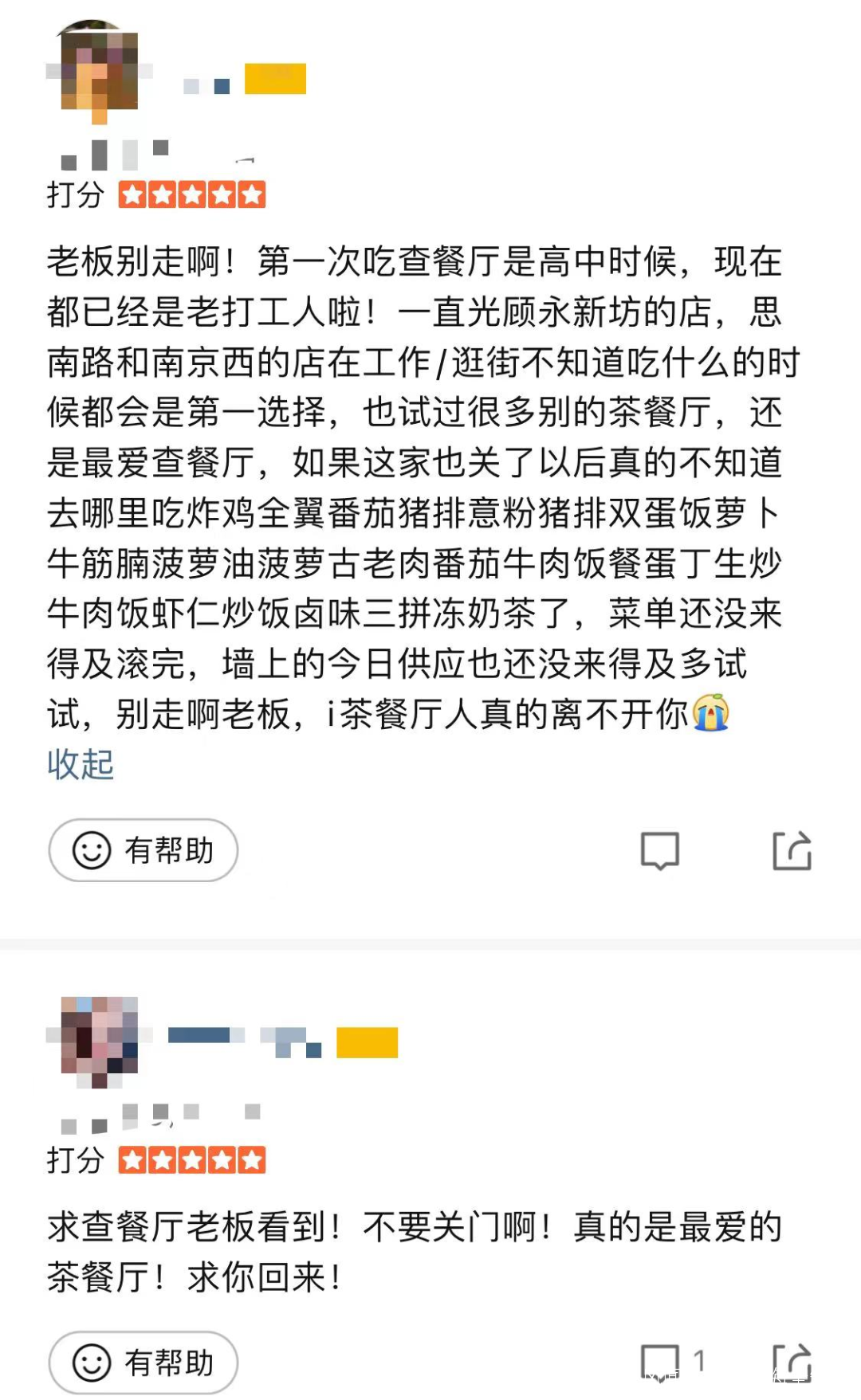This screenshot has height=1400, width=861.
Task: Mark the 老板别走啊 review as 有帮助
Action: click(x=143, y=850)
